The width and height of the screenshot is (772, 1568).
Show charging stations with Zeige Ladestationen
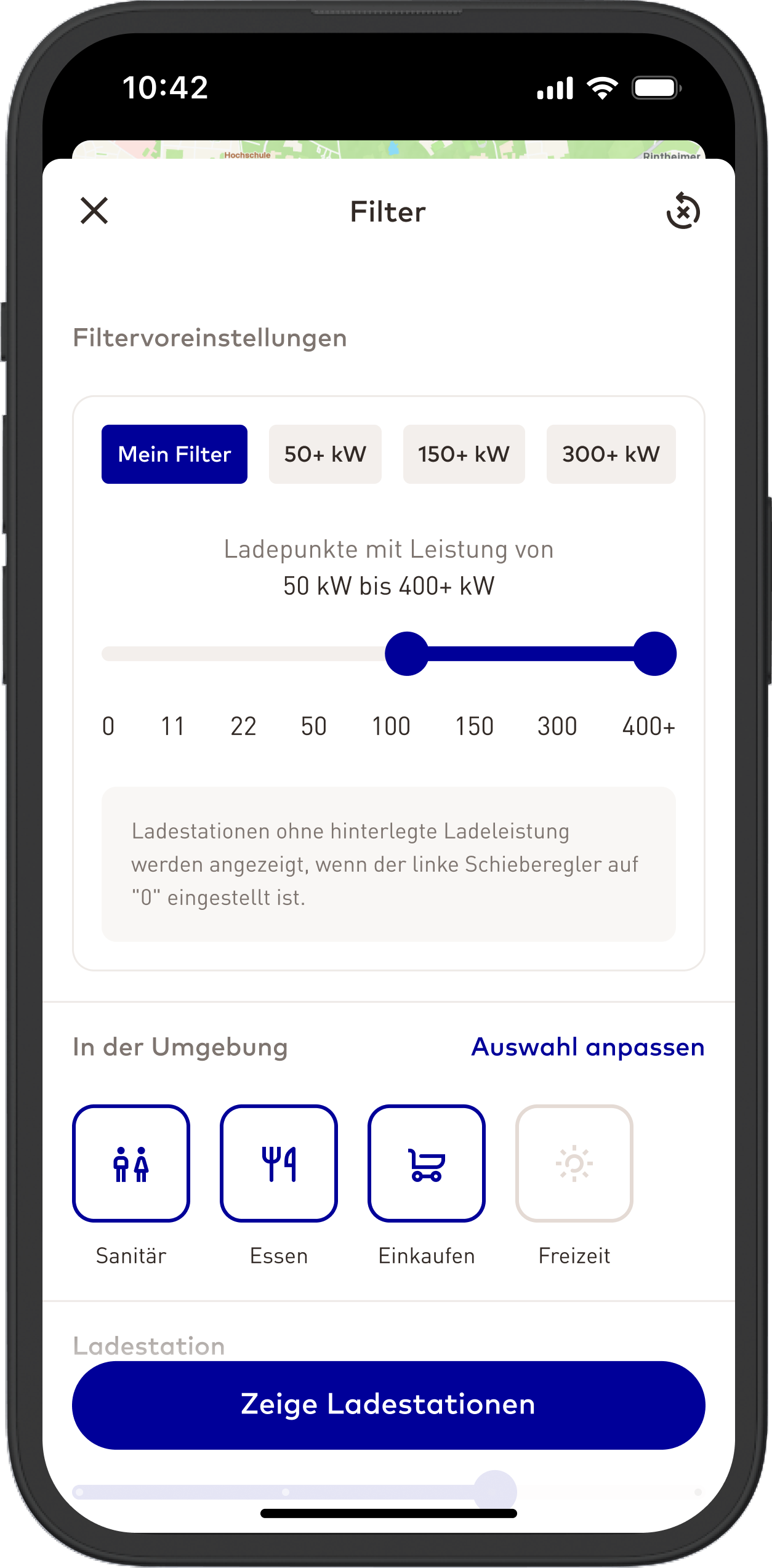tap(388, 1405)
